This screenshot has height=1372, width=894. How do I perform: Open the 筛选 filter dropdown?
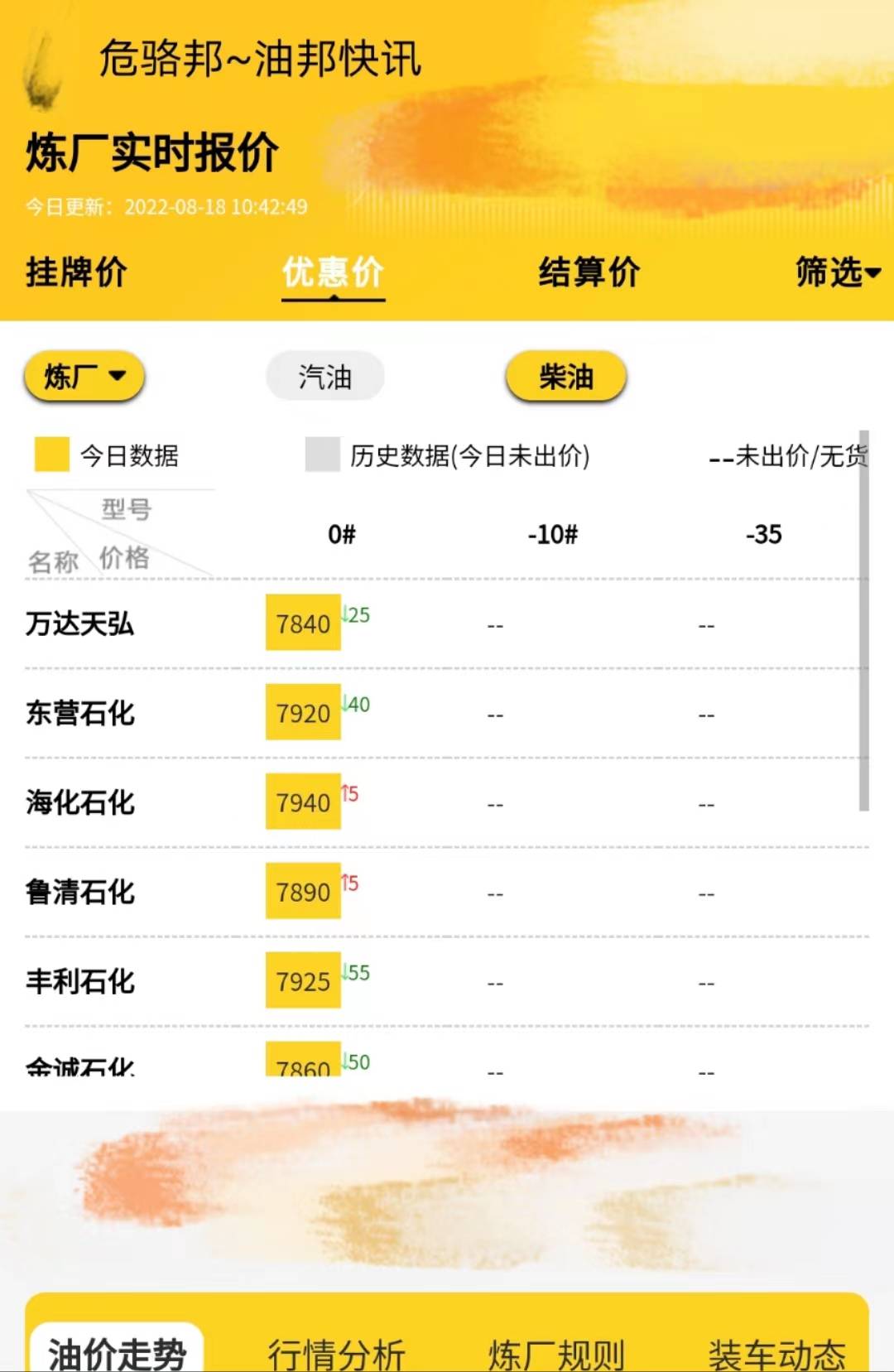point(837,272)
